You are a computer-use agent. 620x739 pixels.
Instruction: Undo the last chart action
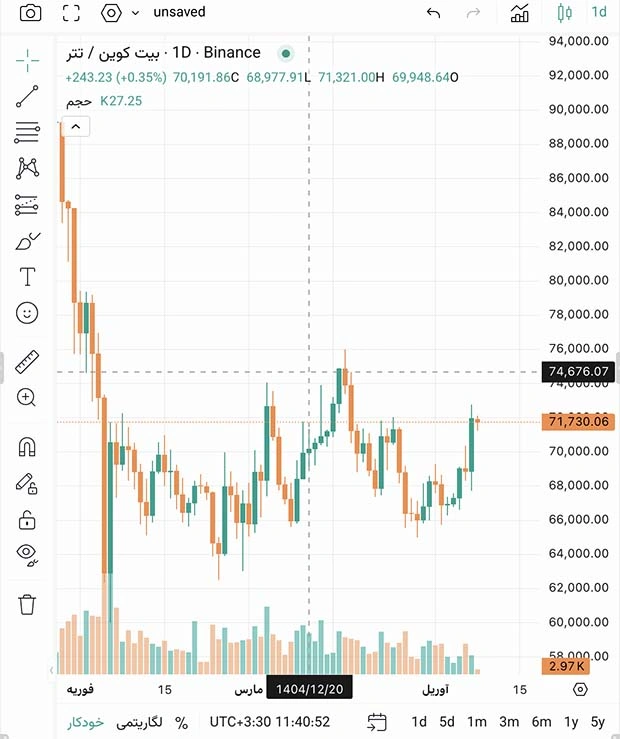click(433, 13)
